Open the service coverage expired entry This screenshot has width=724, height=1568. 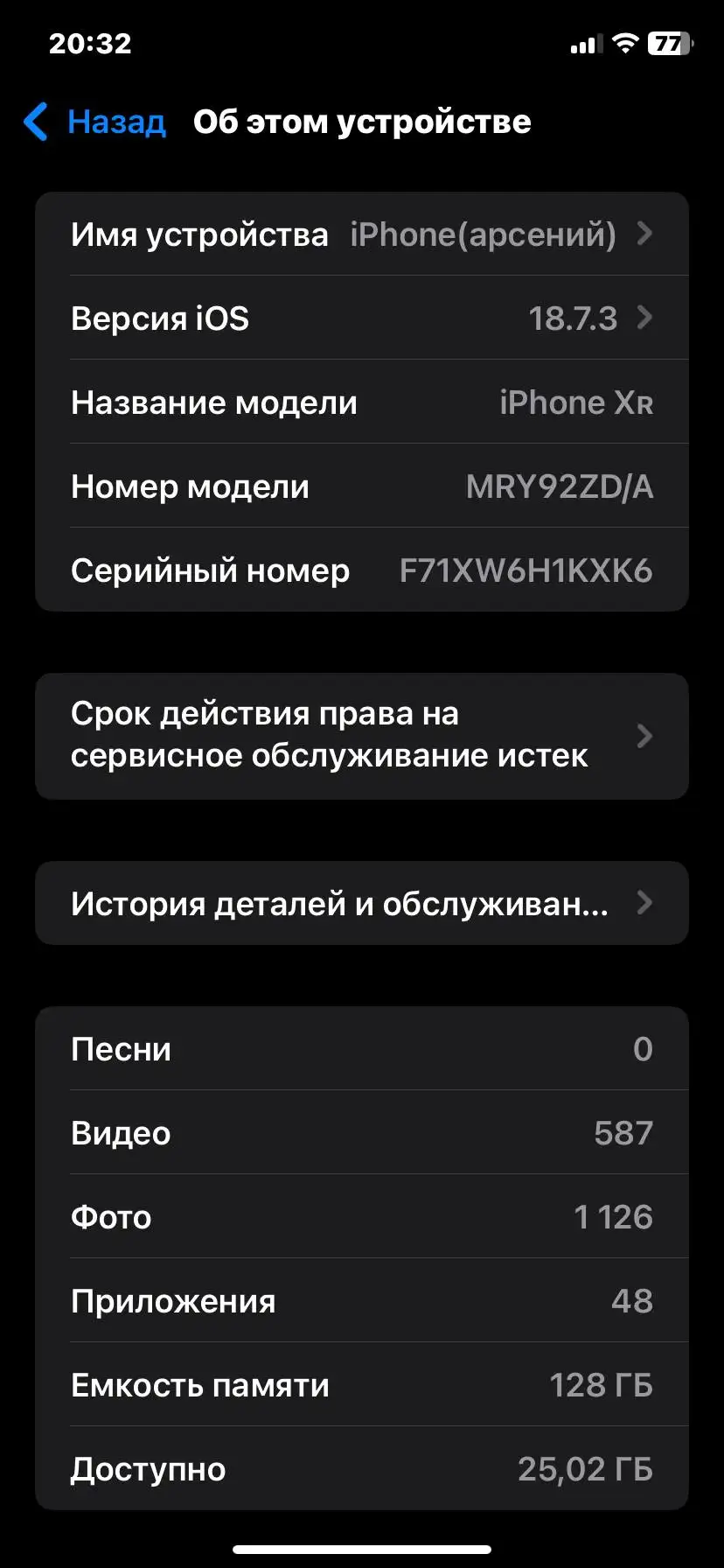(x=362, y=736)
